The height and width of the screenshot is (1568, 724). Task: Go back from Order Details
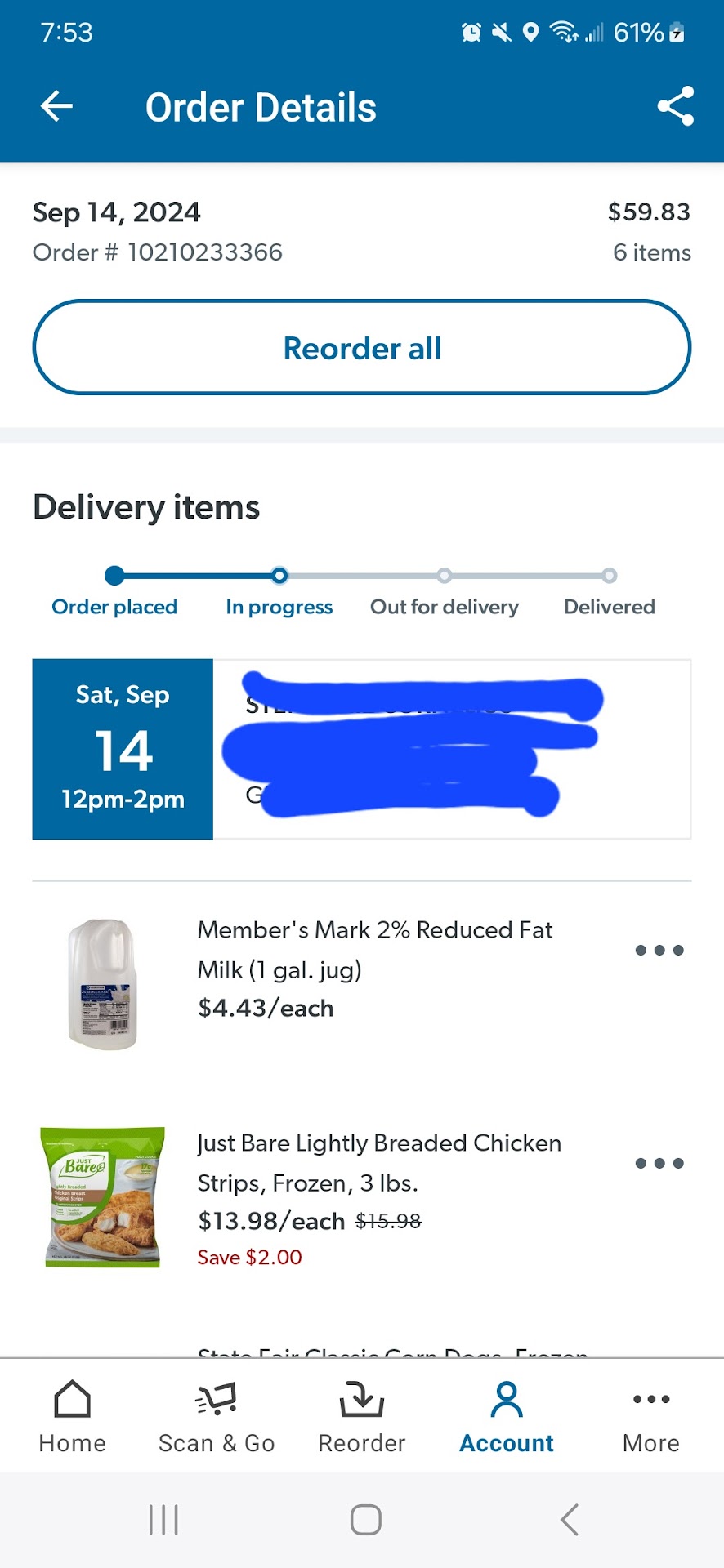pos(56,106)
